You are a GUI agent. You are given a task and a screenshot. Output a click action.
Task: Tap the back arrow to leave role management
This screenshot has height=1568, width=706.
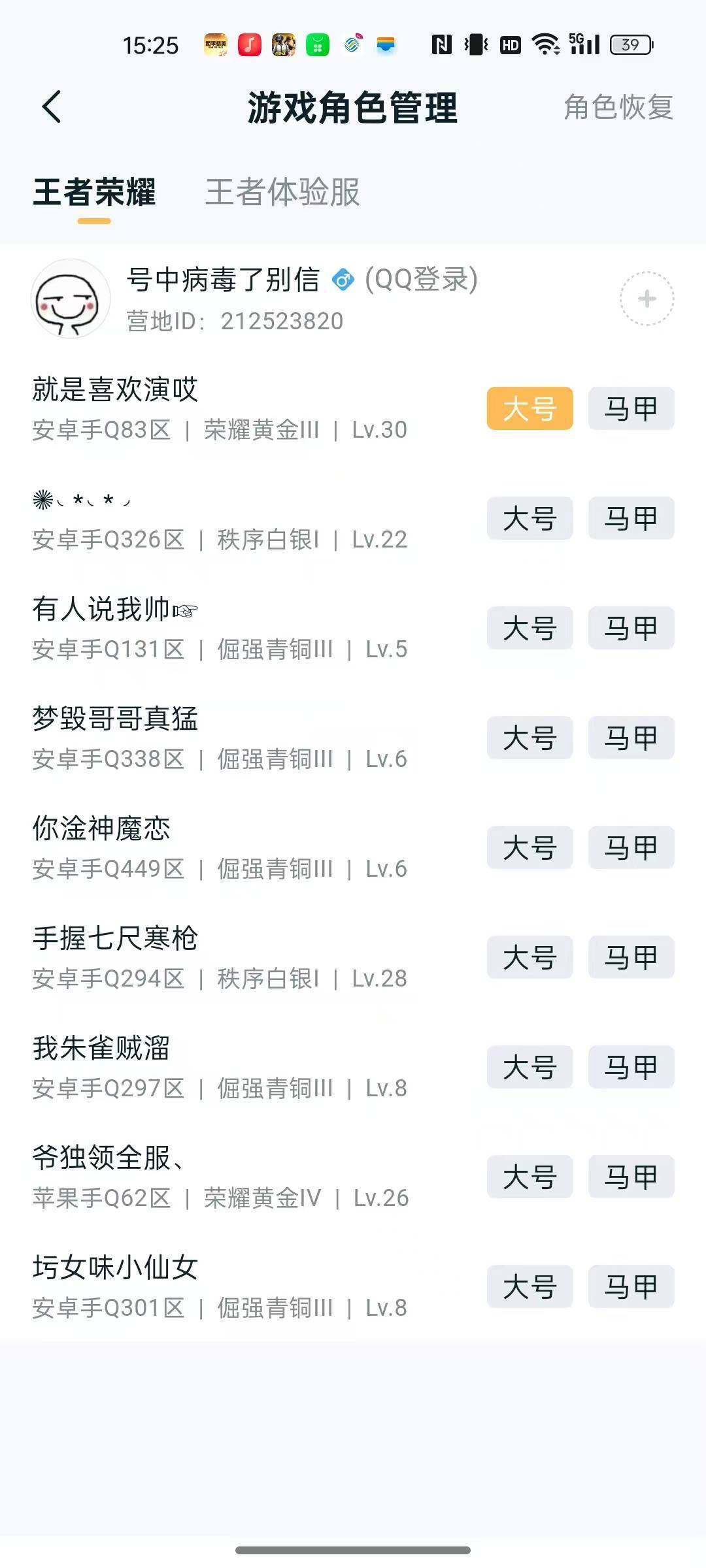pos(52,107)
